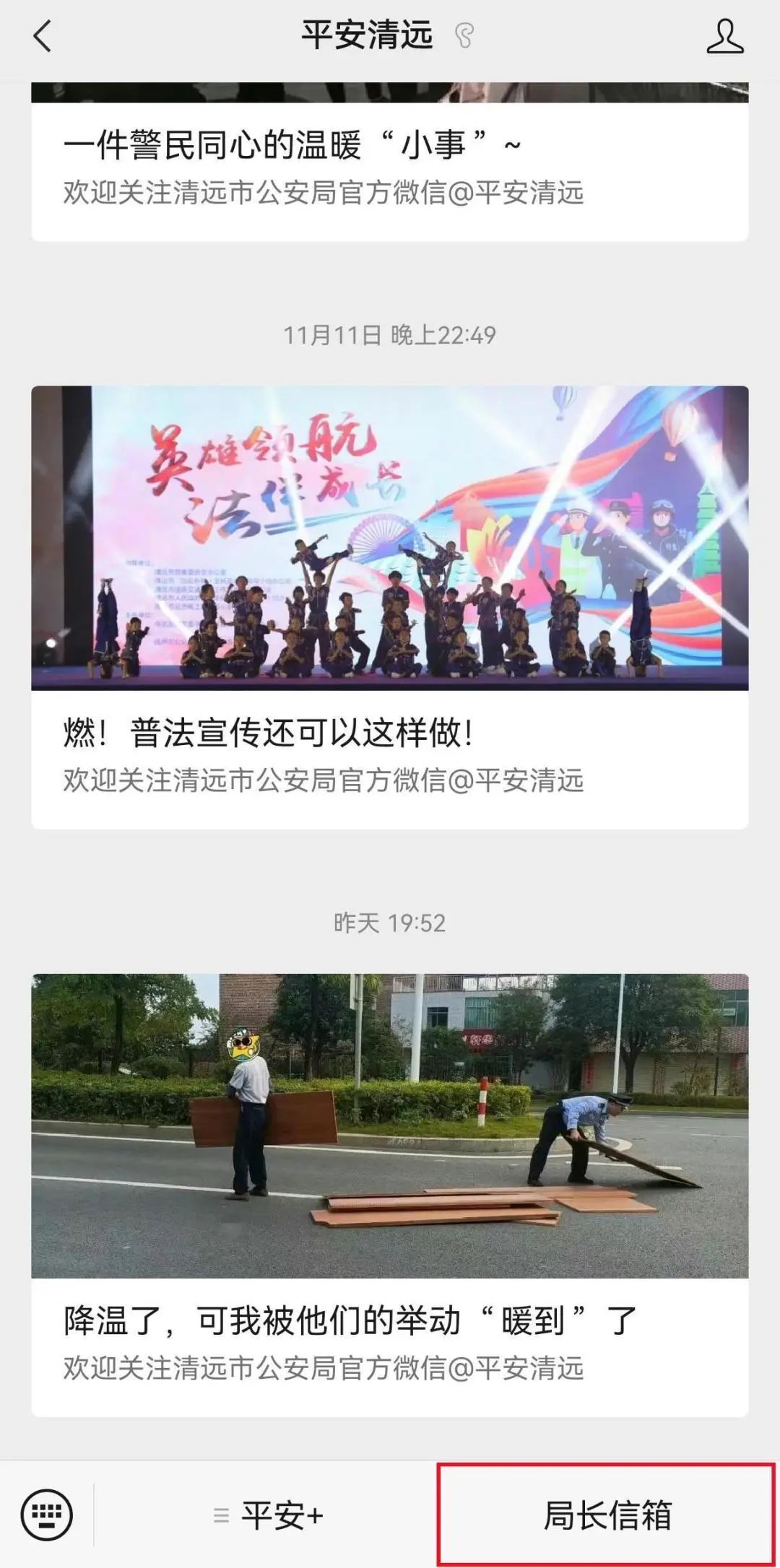The image size is (780, 1568).
Task: Open the account profile icon
Action: click(x=724, y=36)
